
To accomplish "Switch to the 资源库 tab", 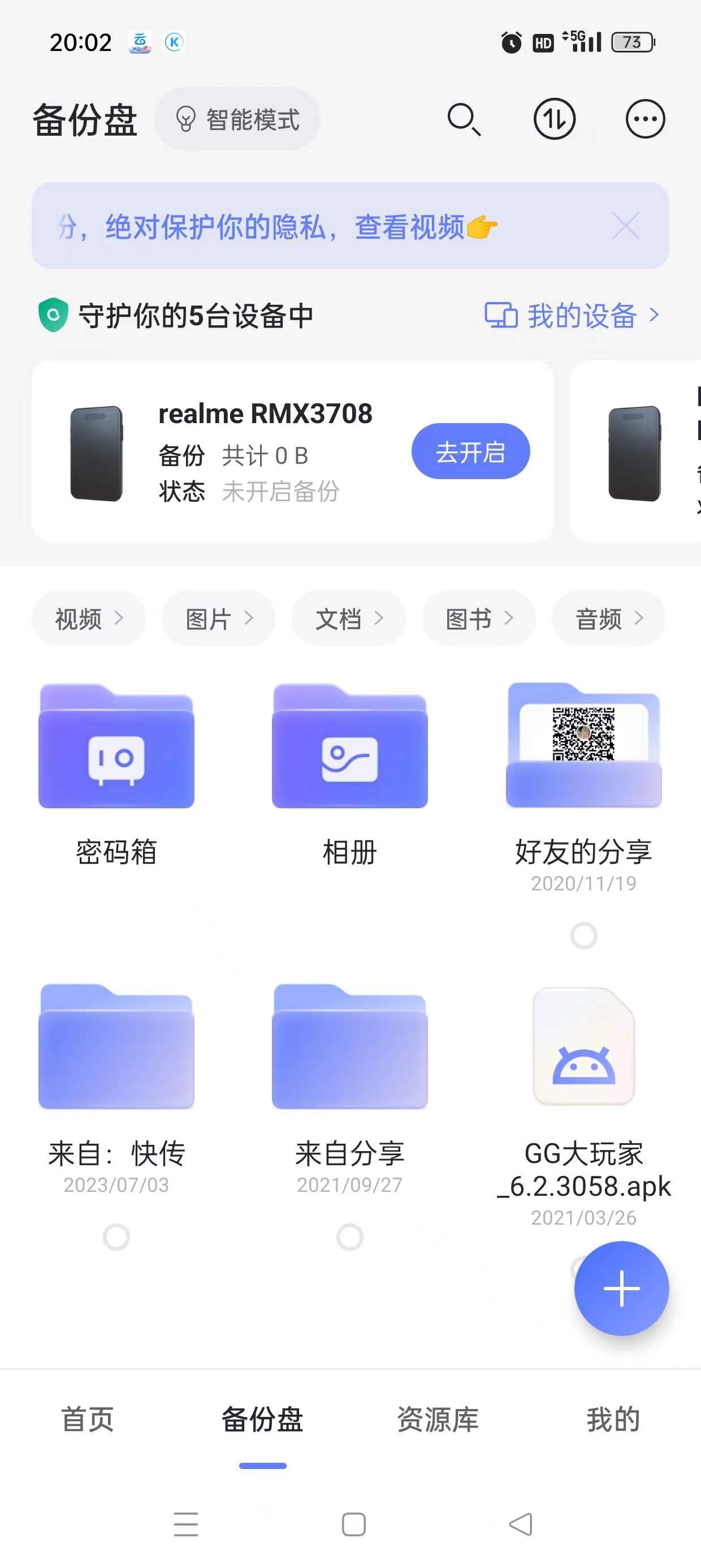I will coord(438,1419).
